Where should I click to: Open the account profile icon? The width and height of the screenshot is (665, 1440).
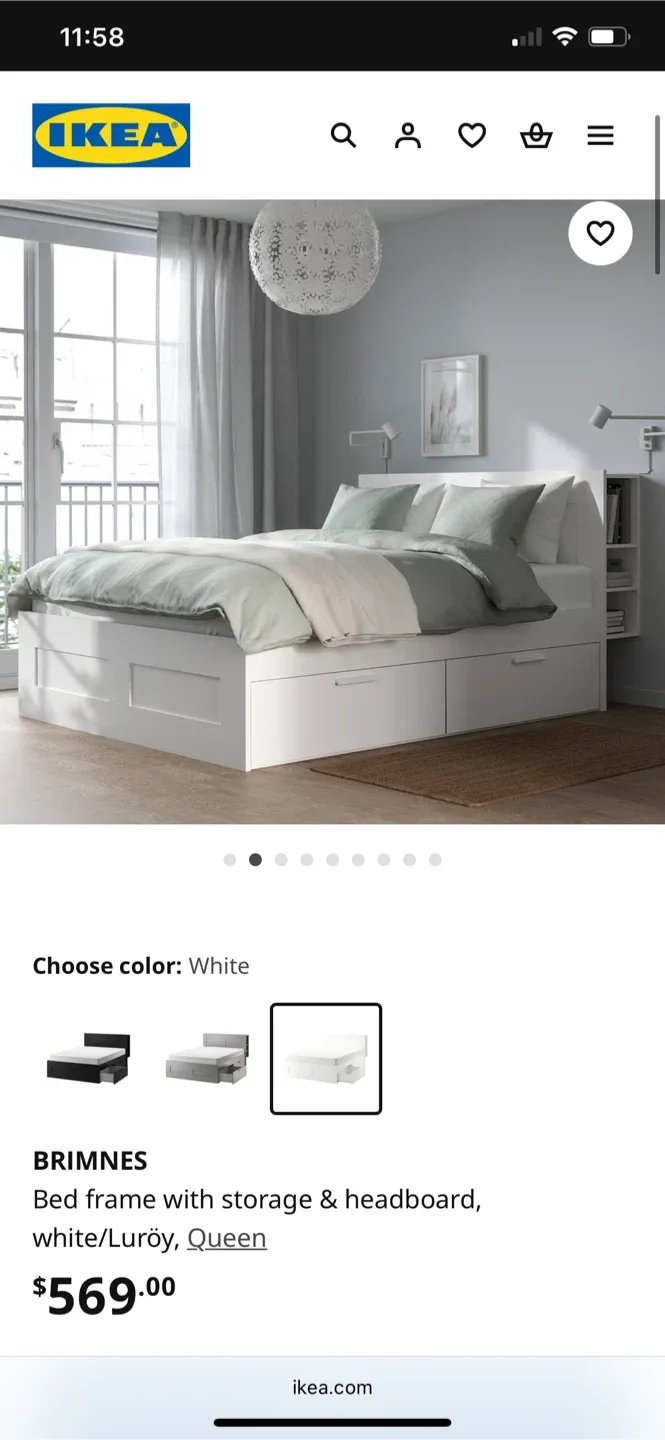click(x=407, y=135)
